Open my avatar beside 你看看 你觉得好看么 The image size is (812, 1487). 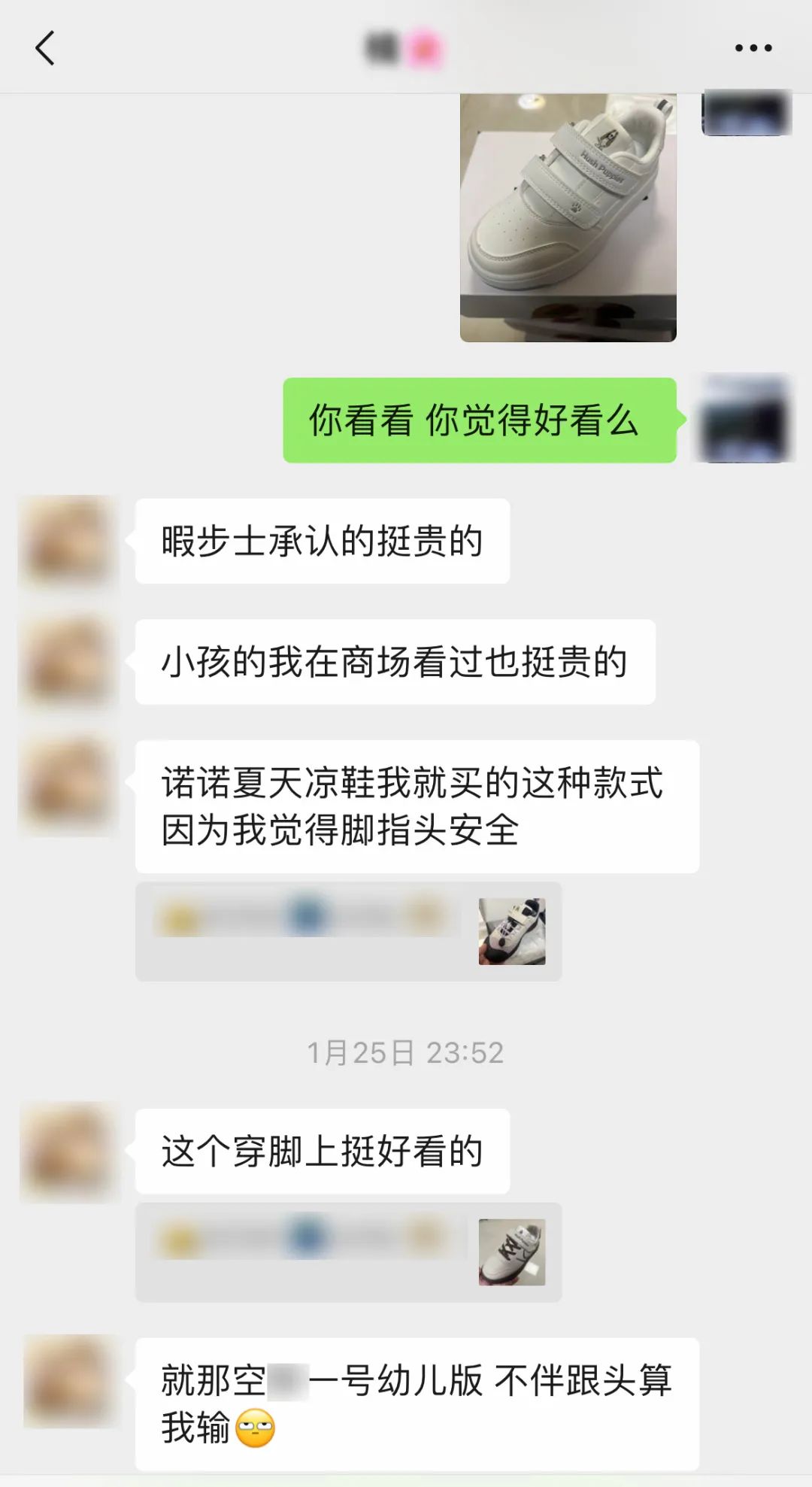pos(744,418)
